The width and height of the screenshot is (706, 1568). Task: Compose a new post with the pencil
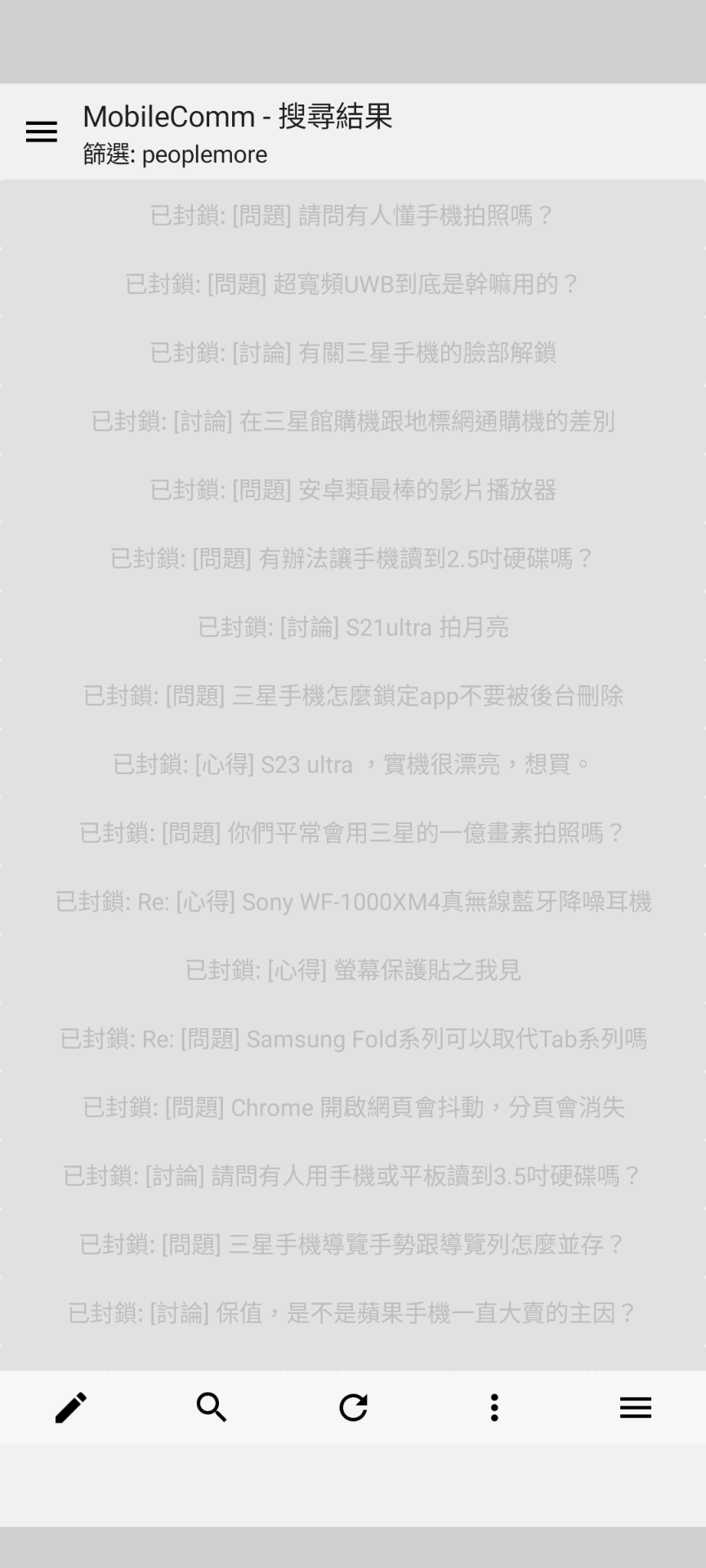click(71, 1407)
